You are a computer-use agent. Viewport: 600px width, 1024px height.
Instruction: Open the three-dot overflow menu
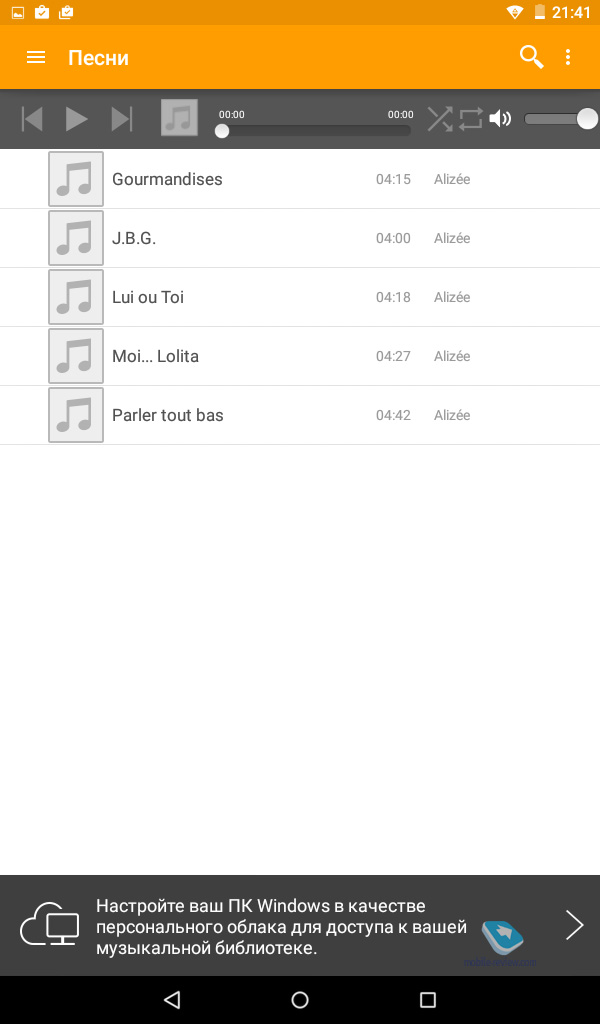[568, 57]
